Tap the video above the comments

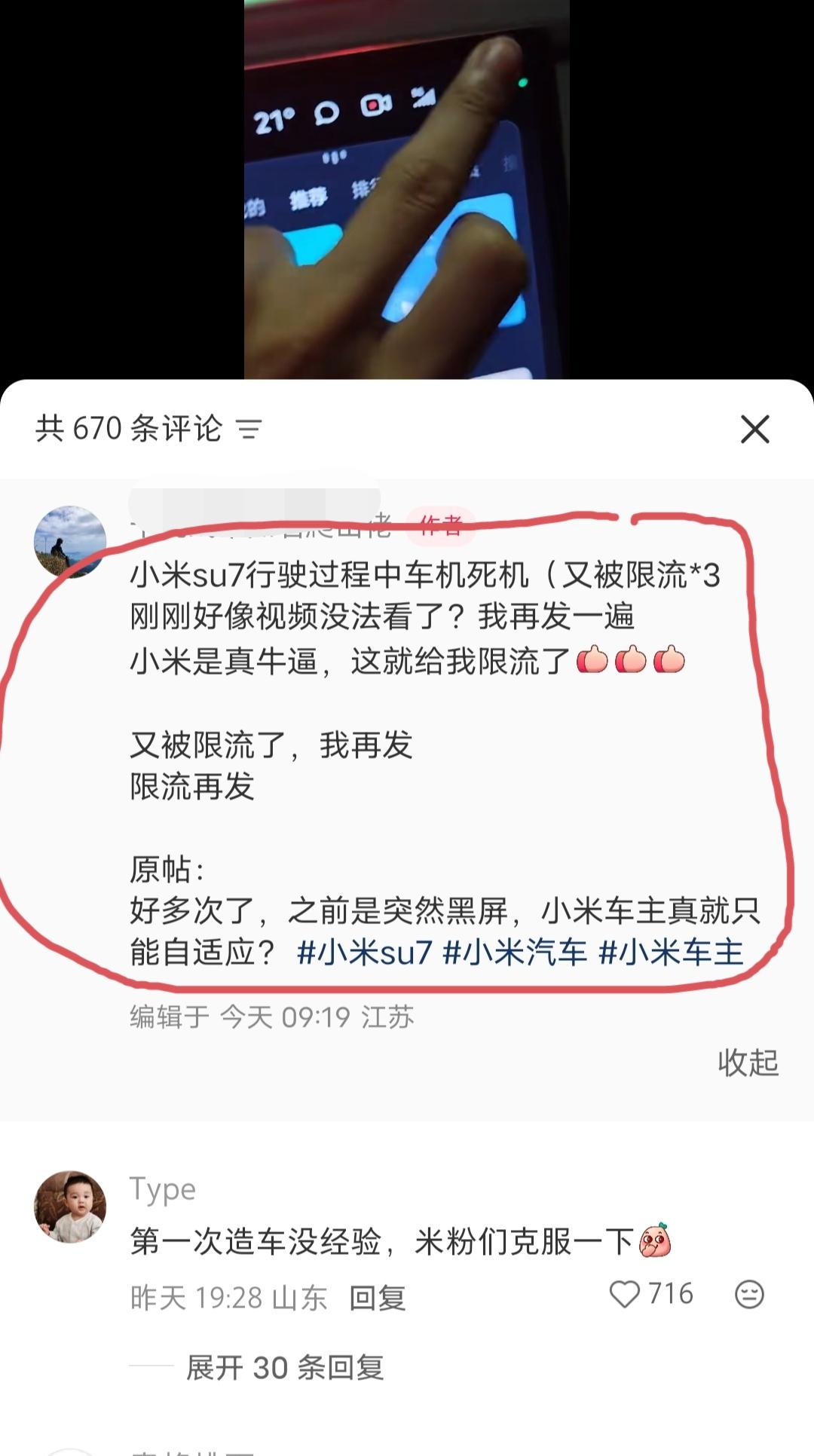click(407, 188)
